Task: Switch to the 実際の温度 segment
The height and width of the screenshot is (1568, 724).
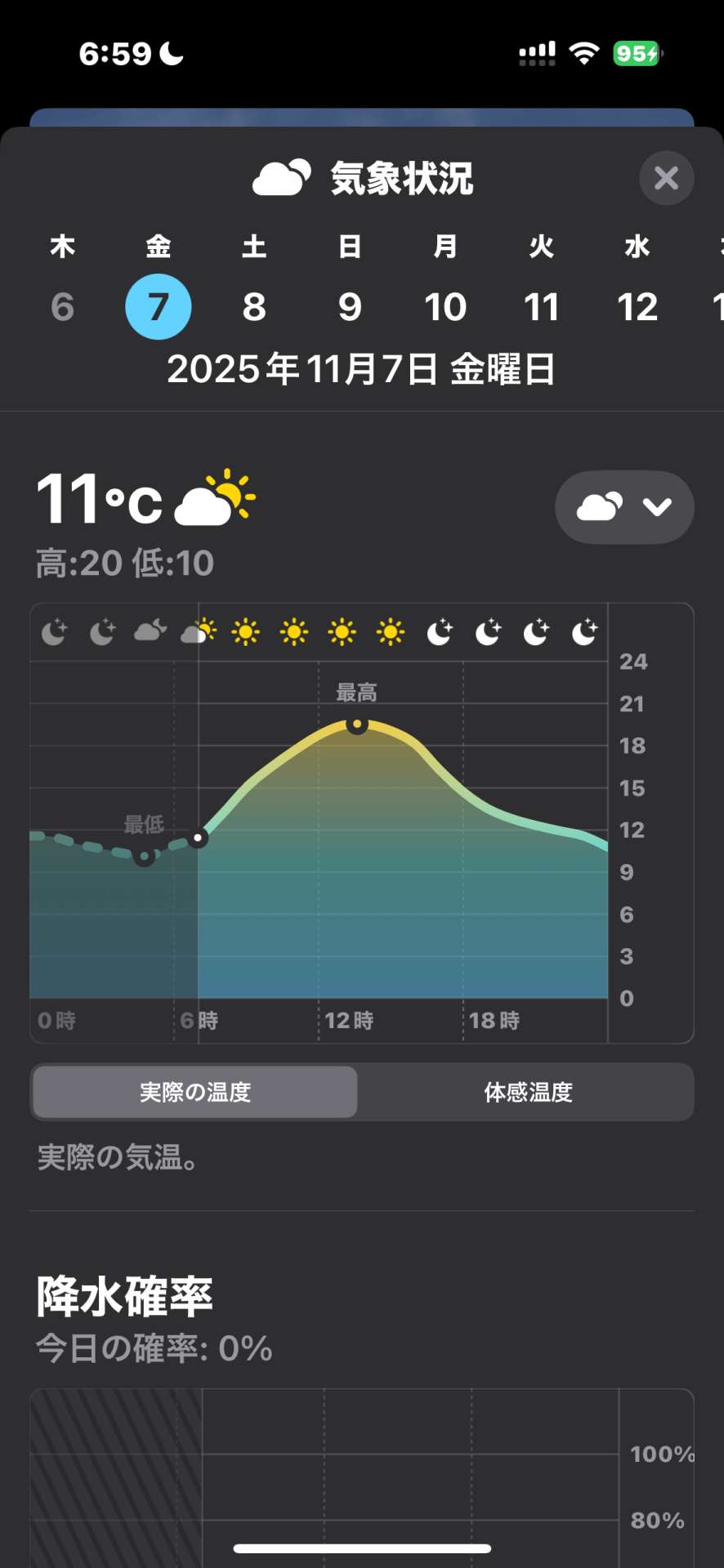Action: (x=195, y=1092)
